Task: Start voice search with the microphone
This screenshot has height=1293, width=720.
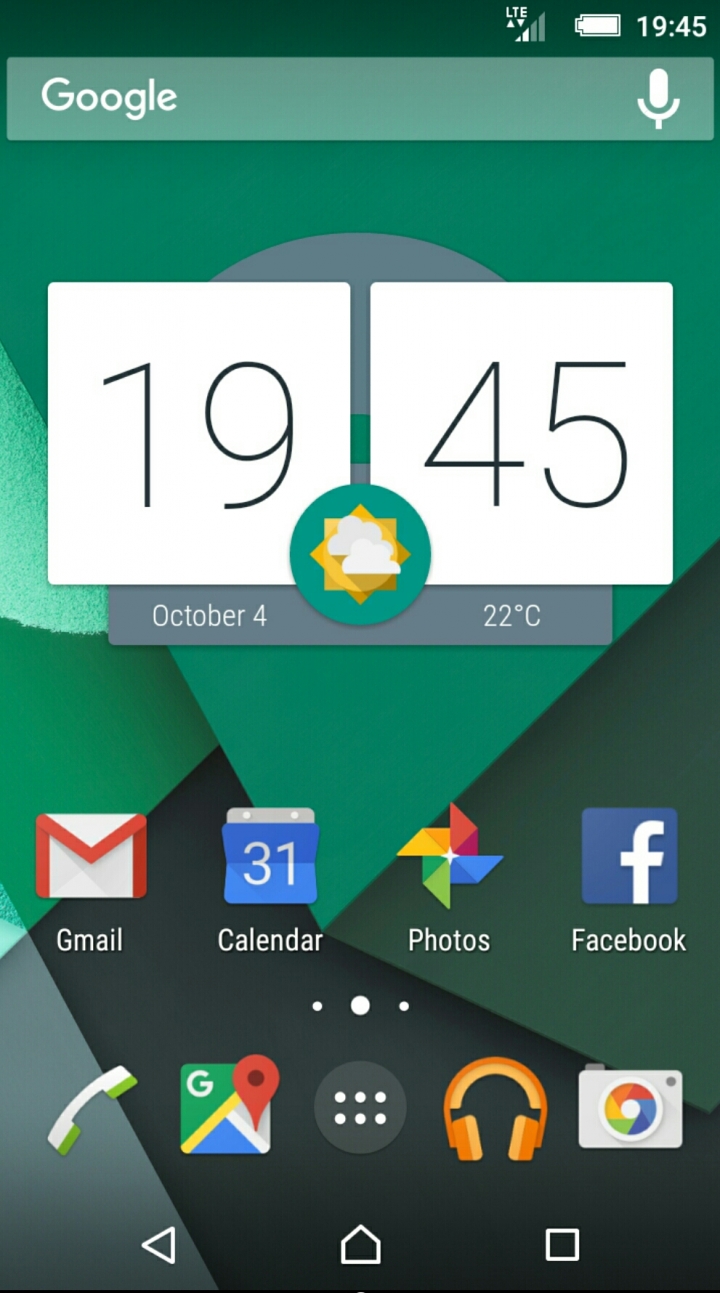Action: (658, 99)
